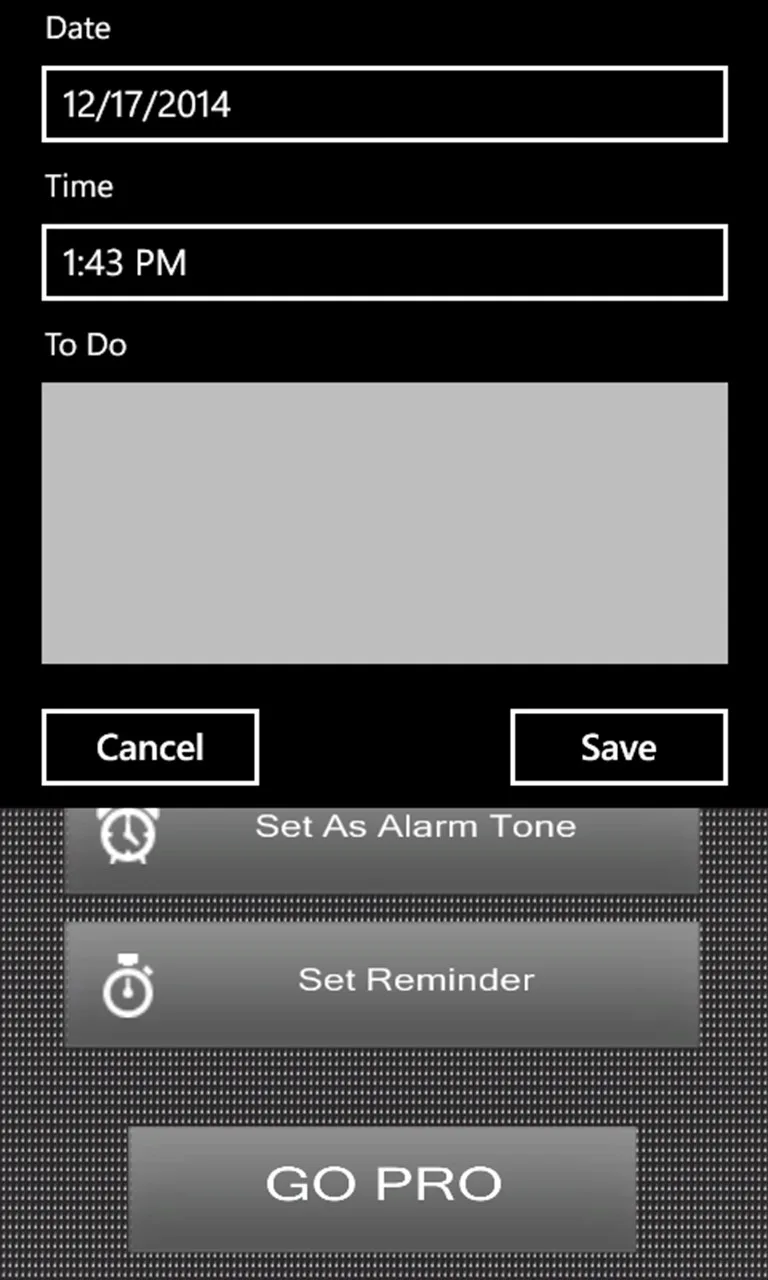Change the reminder Time field
Image resolution: width=768 pixels, height=1280 pixels.
[x=384, y=262]
